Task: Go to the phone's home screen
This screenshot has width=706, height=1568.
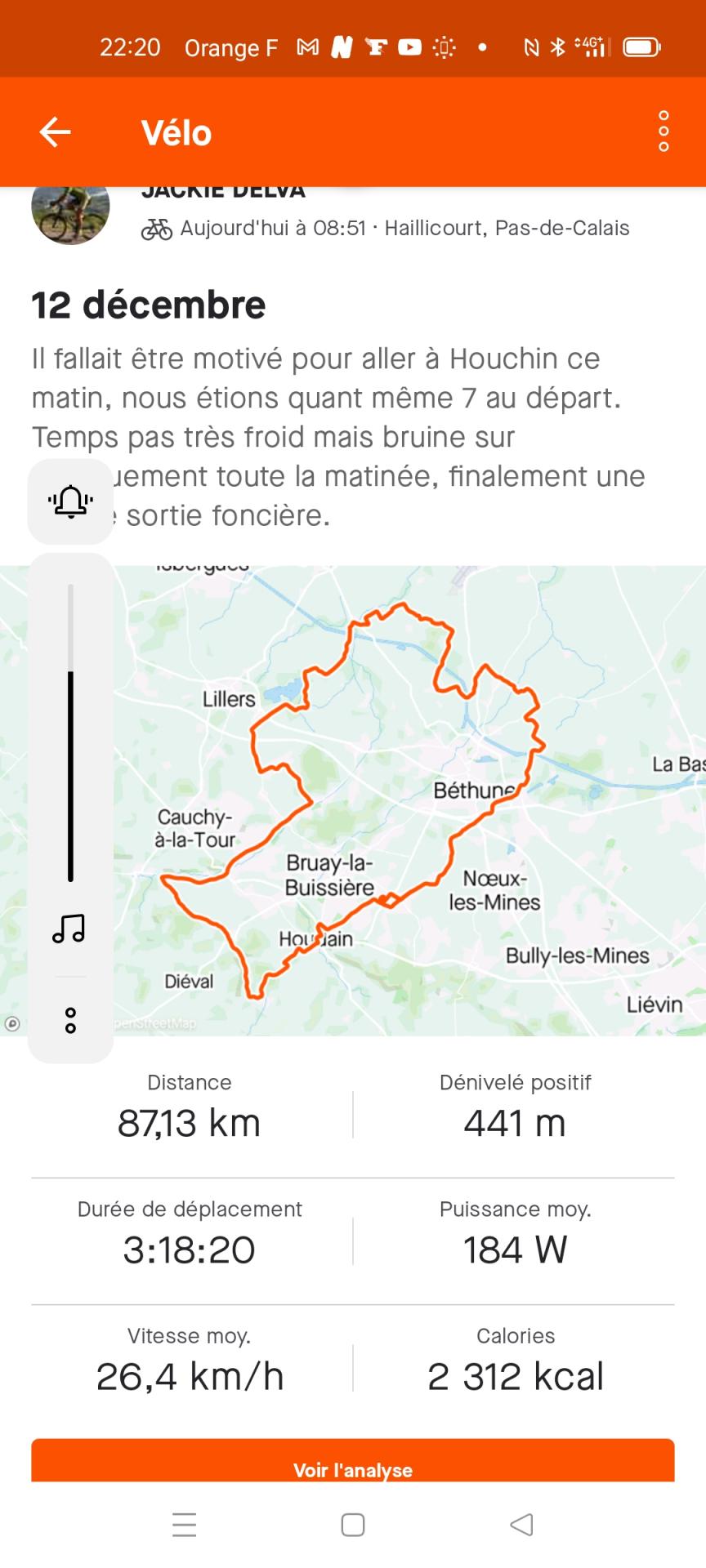Action: click(353, 1525)
